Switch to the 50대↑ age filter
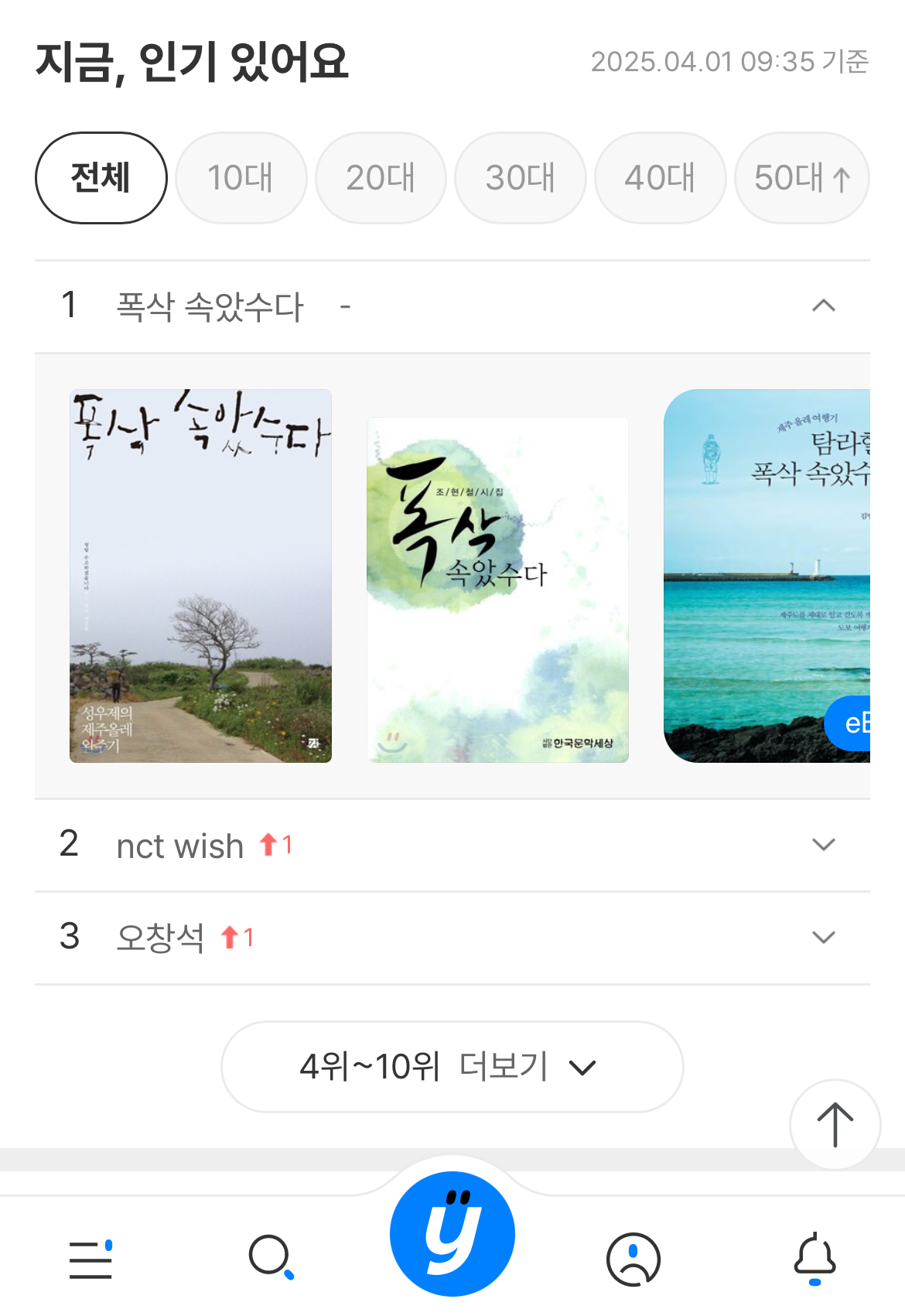905x1316 pixels. [801, 178]
